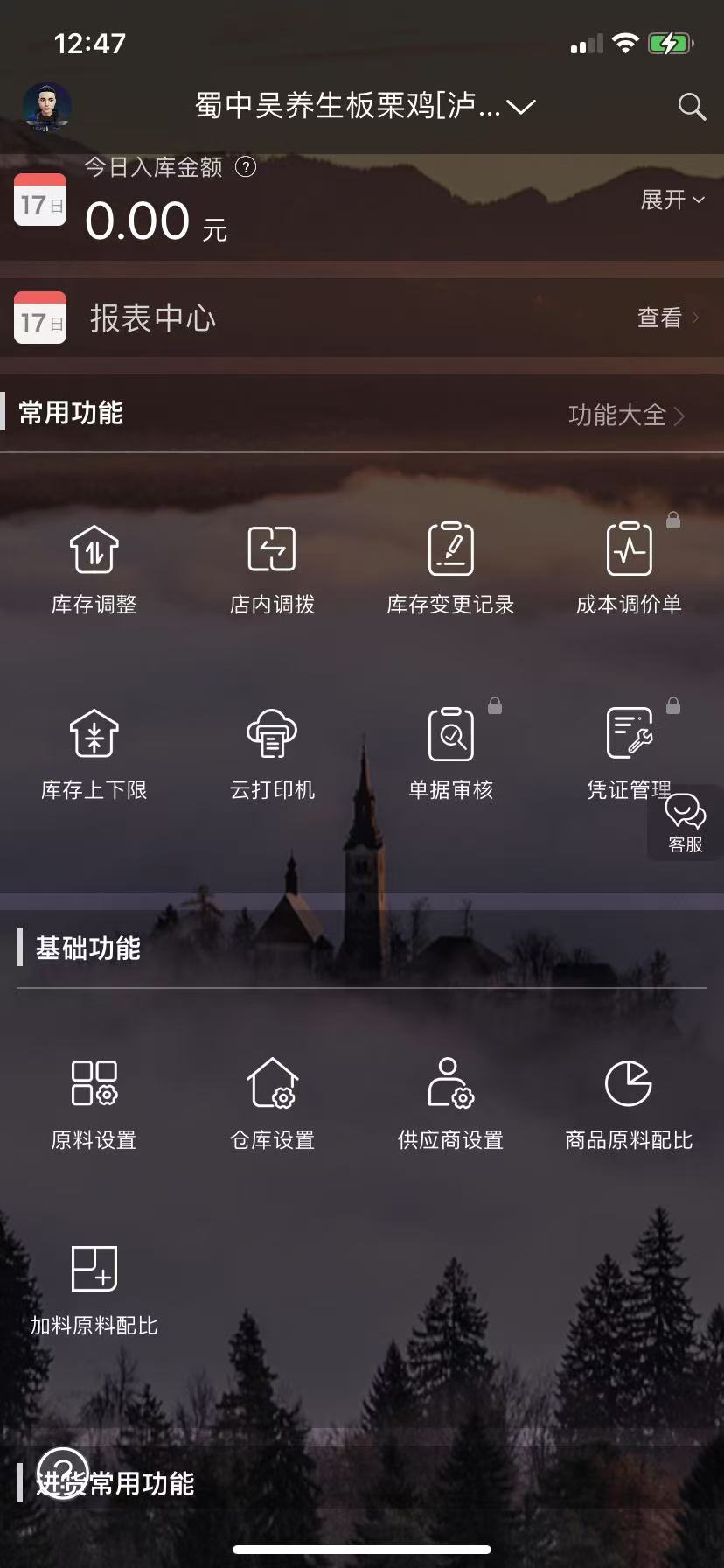
Task: Contact 客服 customer service
Action: (686, 822)
